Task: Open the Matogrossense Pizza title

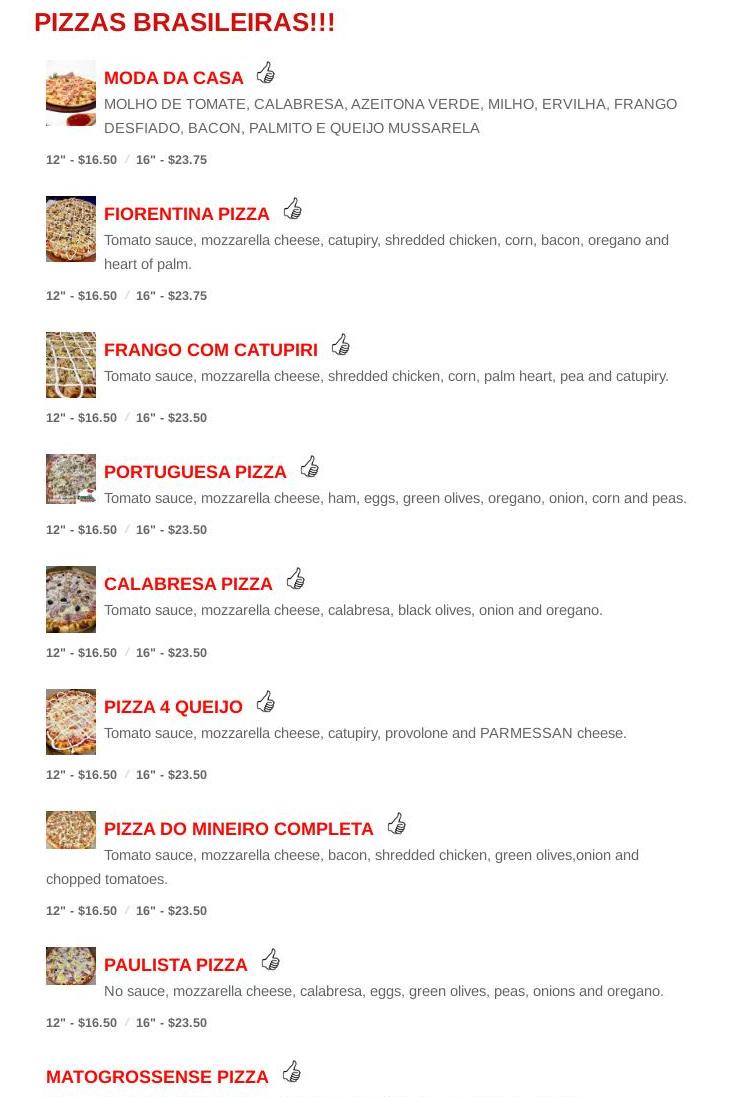Action: (x=157, y=1077)
